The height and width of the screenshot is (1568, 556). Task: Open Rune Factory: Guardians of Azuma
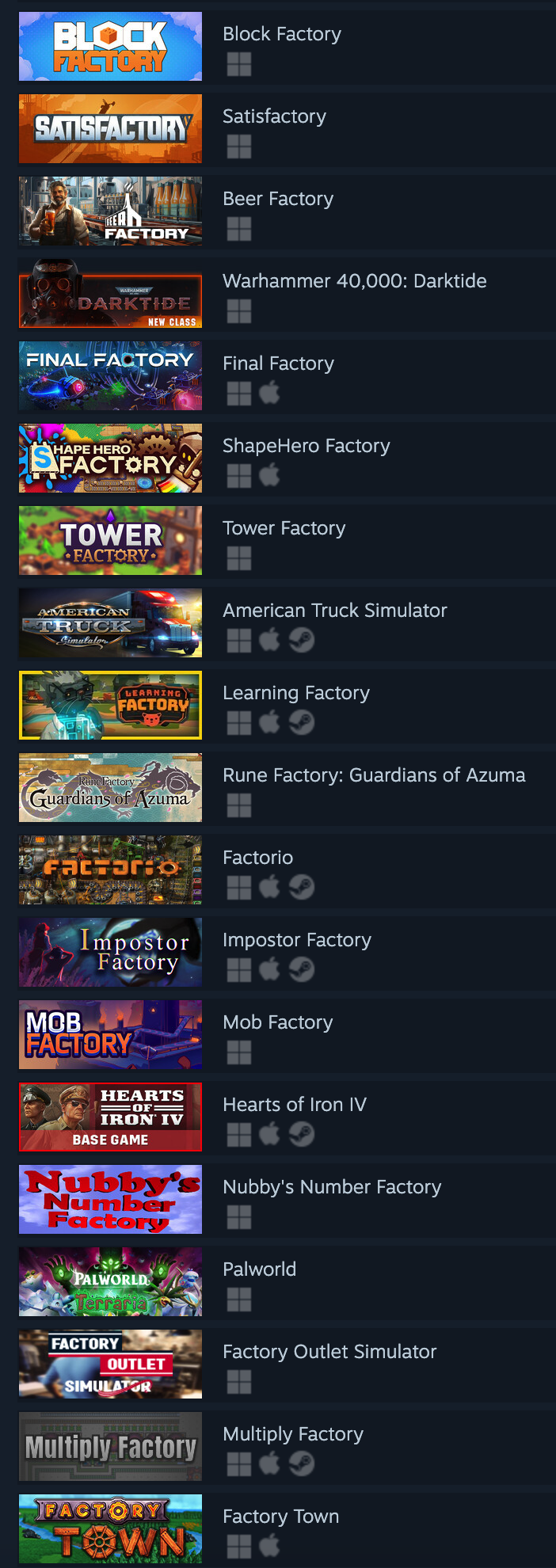tap(373, 776)
